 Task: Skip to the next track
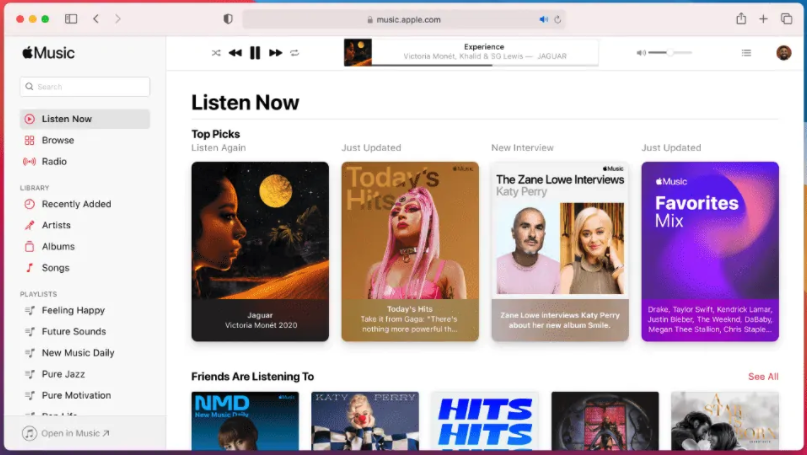pyautogui.click(x=276, y=53)
